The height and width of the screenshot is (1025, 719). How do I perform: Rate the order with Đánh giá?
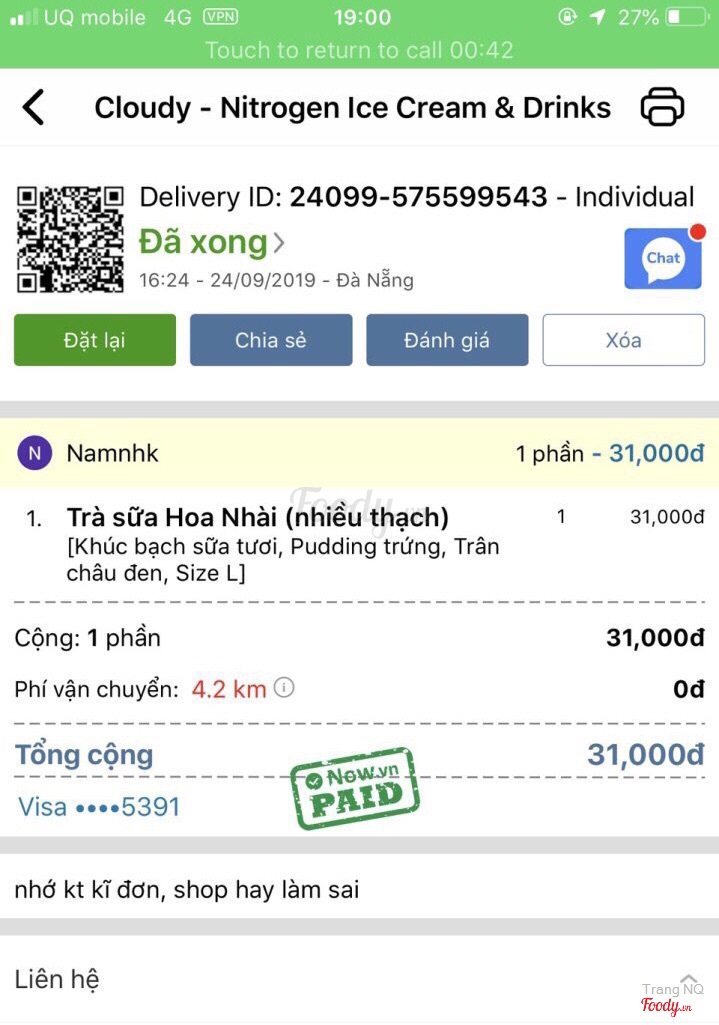pos(447,340)
